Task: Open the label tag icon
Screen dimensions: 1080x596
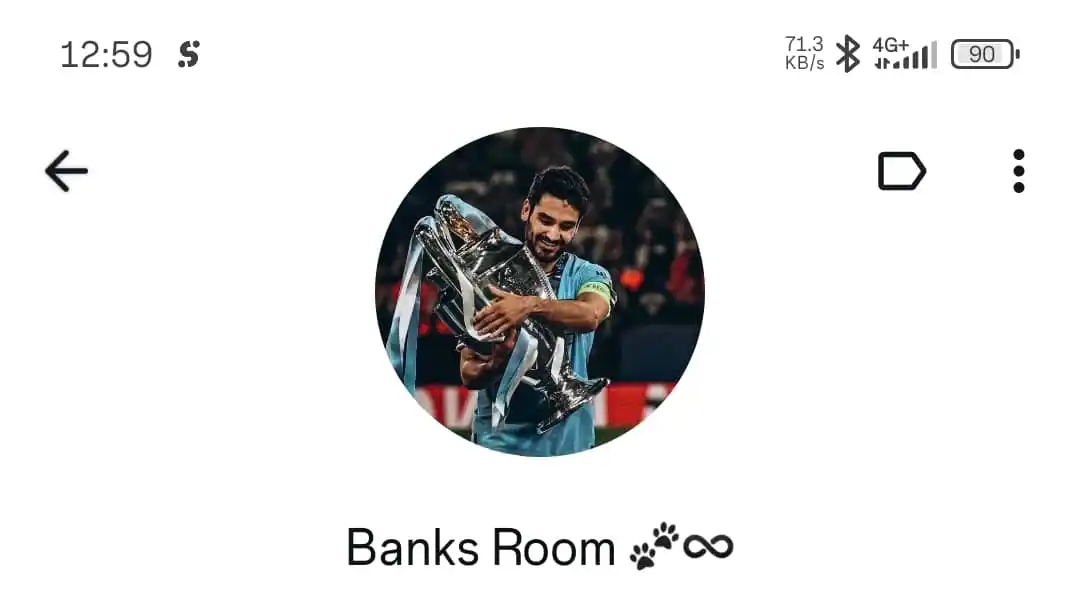Action: (x=901, y=171)
